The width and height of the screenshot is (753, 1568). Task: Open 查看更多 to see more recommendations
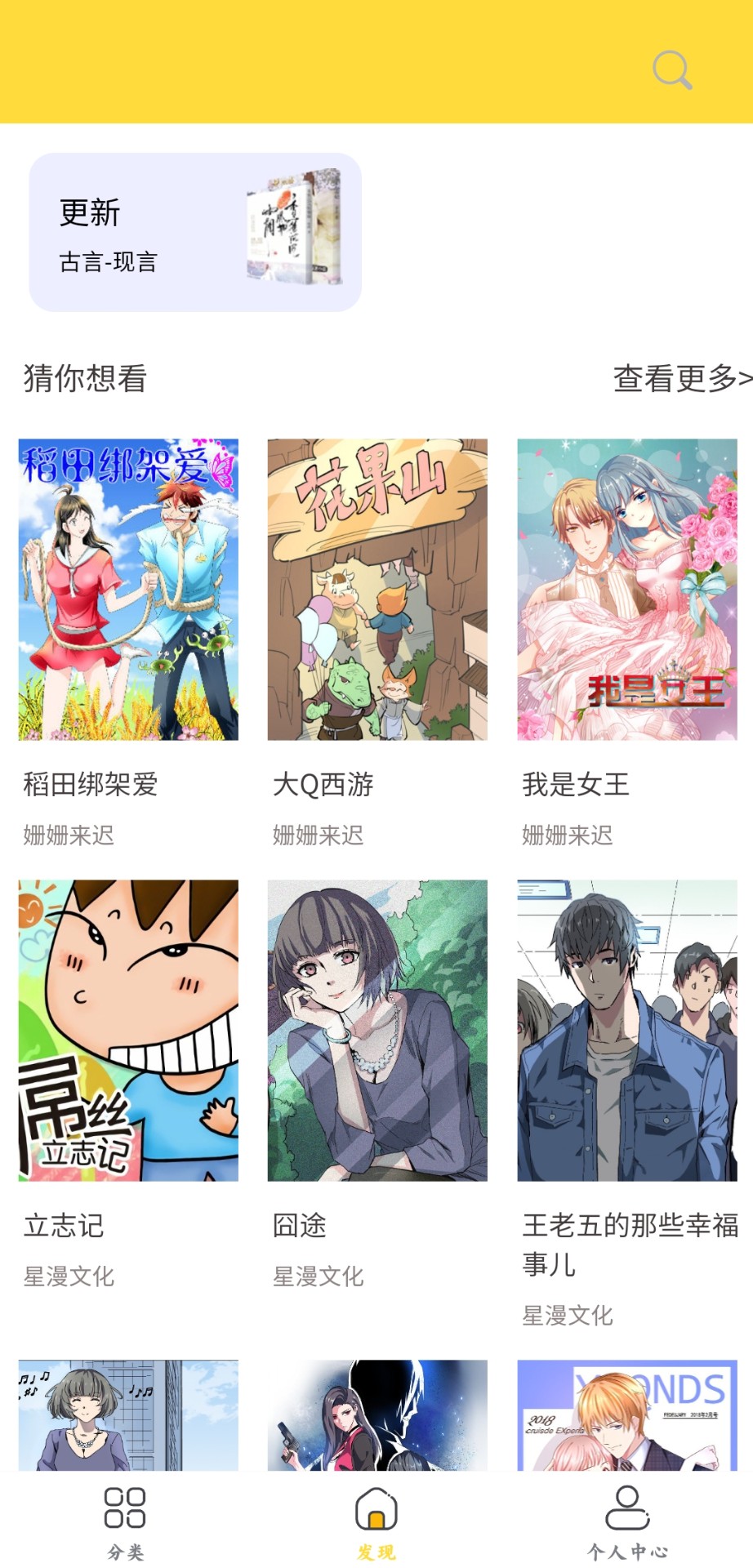pos(678,377)
